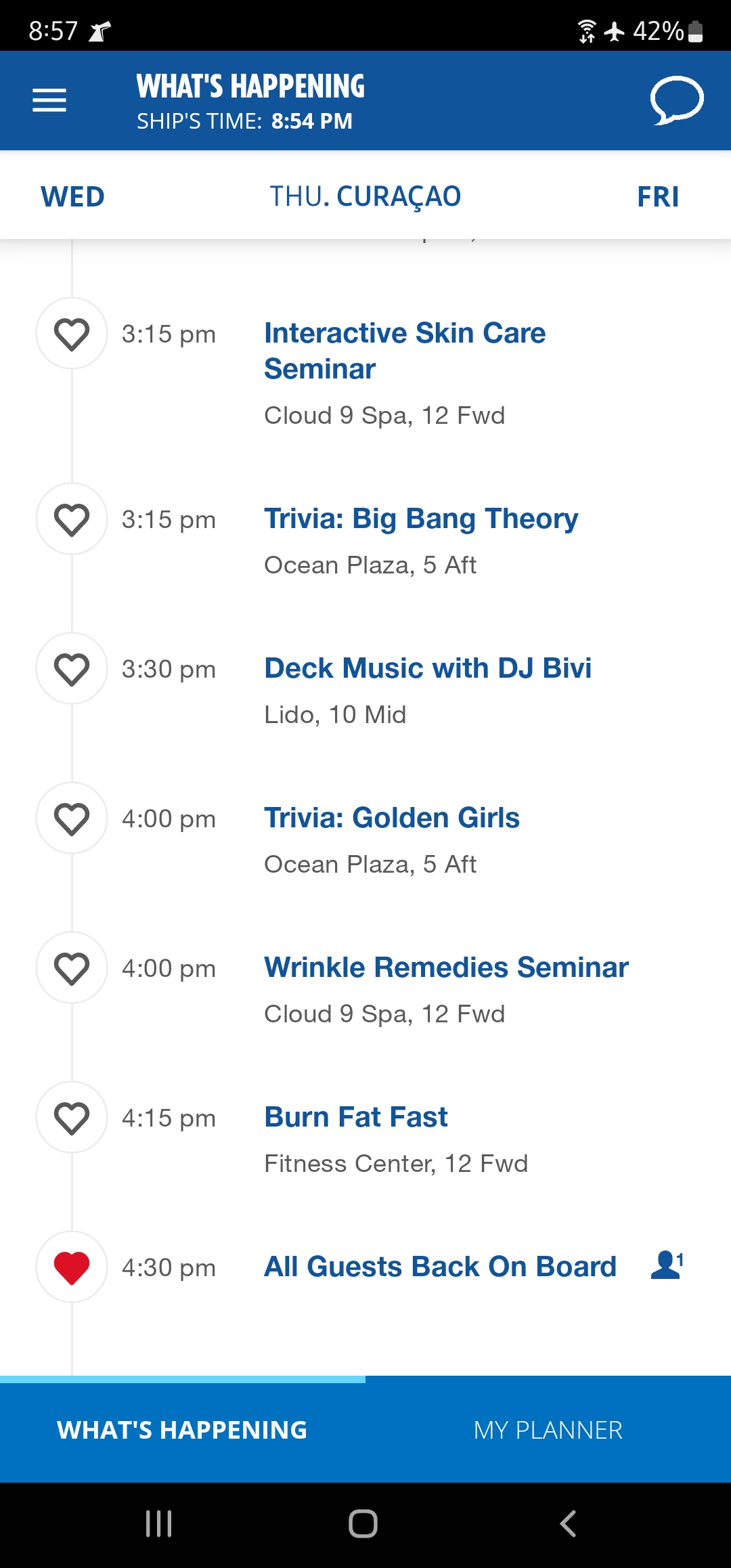Favorite the Burn Fat Fast class
Viewport: 731px width, 1568px height.
click(72, 1118)
